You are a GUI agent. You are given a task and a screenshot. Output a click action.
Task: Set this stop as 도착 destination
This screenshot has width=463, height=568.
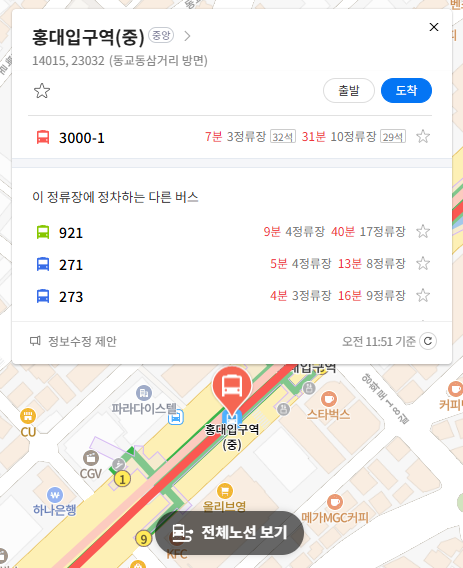(x=406, y=91)
